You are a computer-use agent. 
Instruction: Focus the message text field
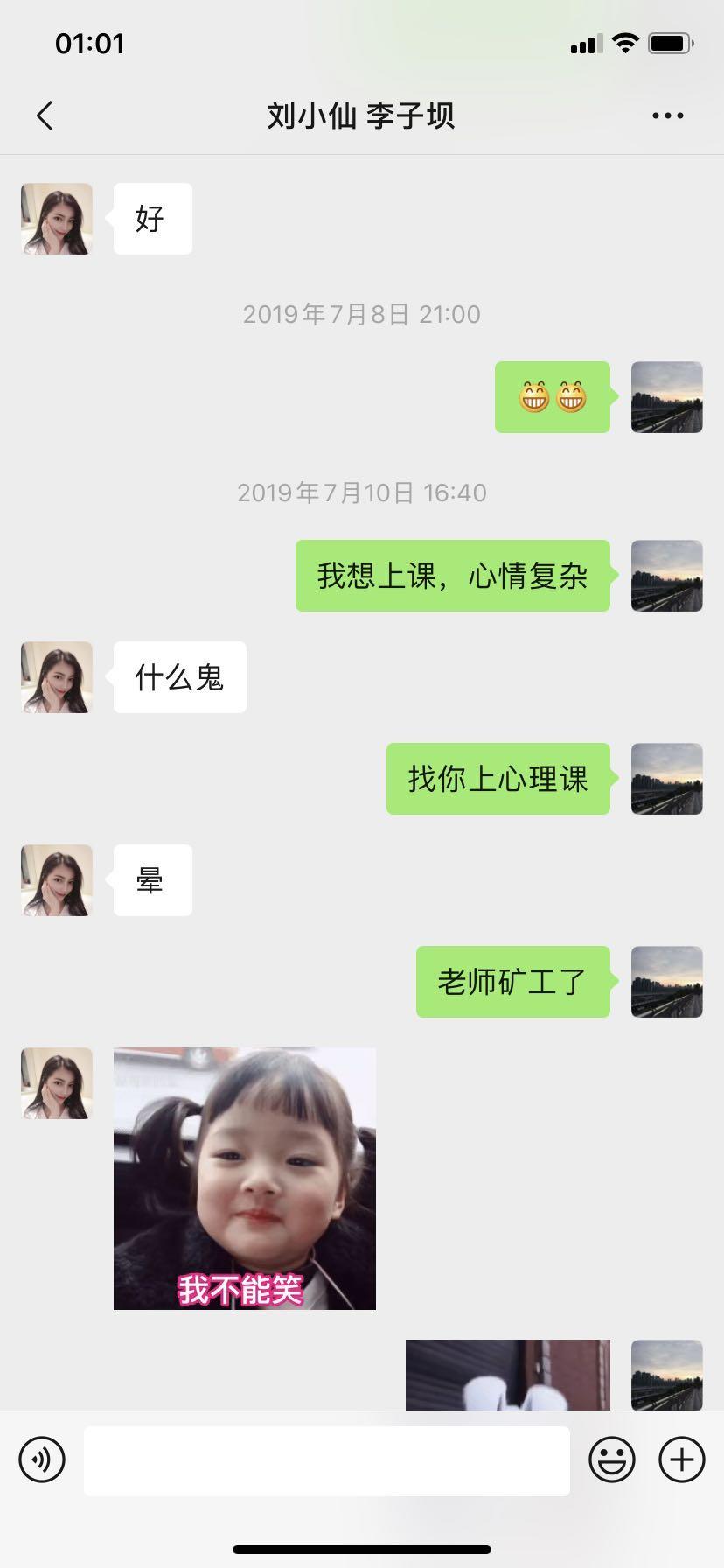click(x=326, y=1460)
